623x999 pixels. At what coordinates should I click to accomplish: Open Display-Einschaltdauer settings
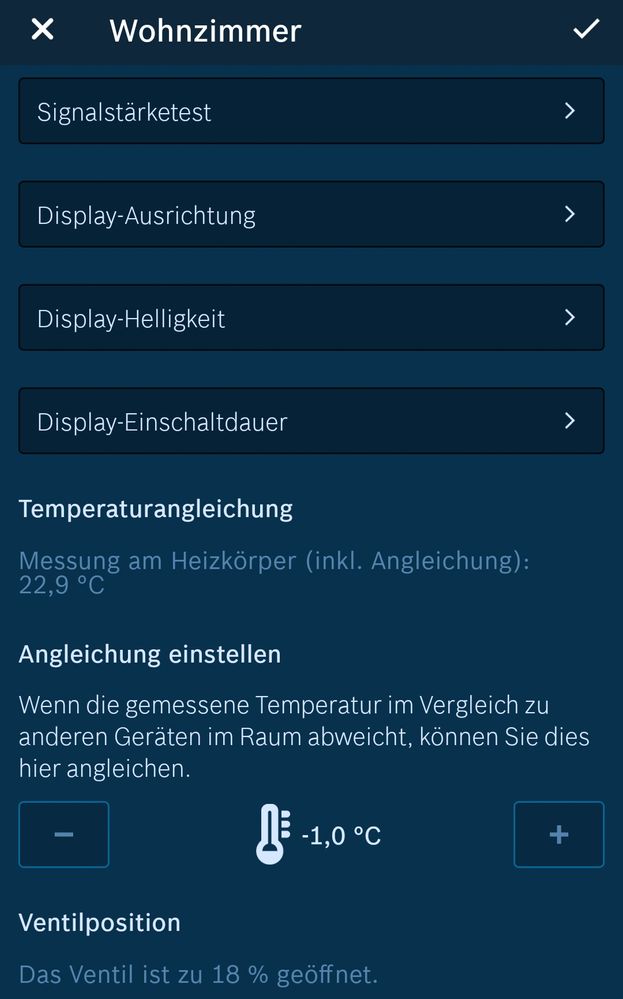pyautogui.click(x=311, y=421)
